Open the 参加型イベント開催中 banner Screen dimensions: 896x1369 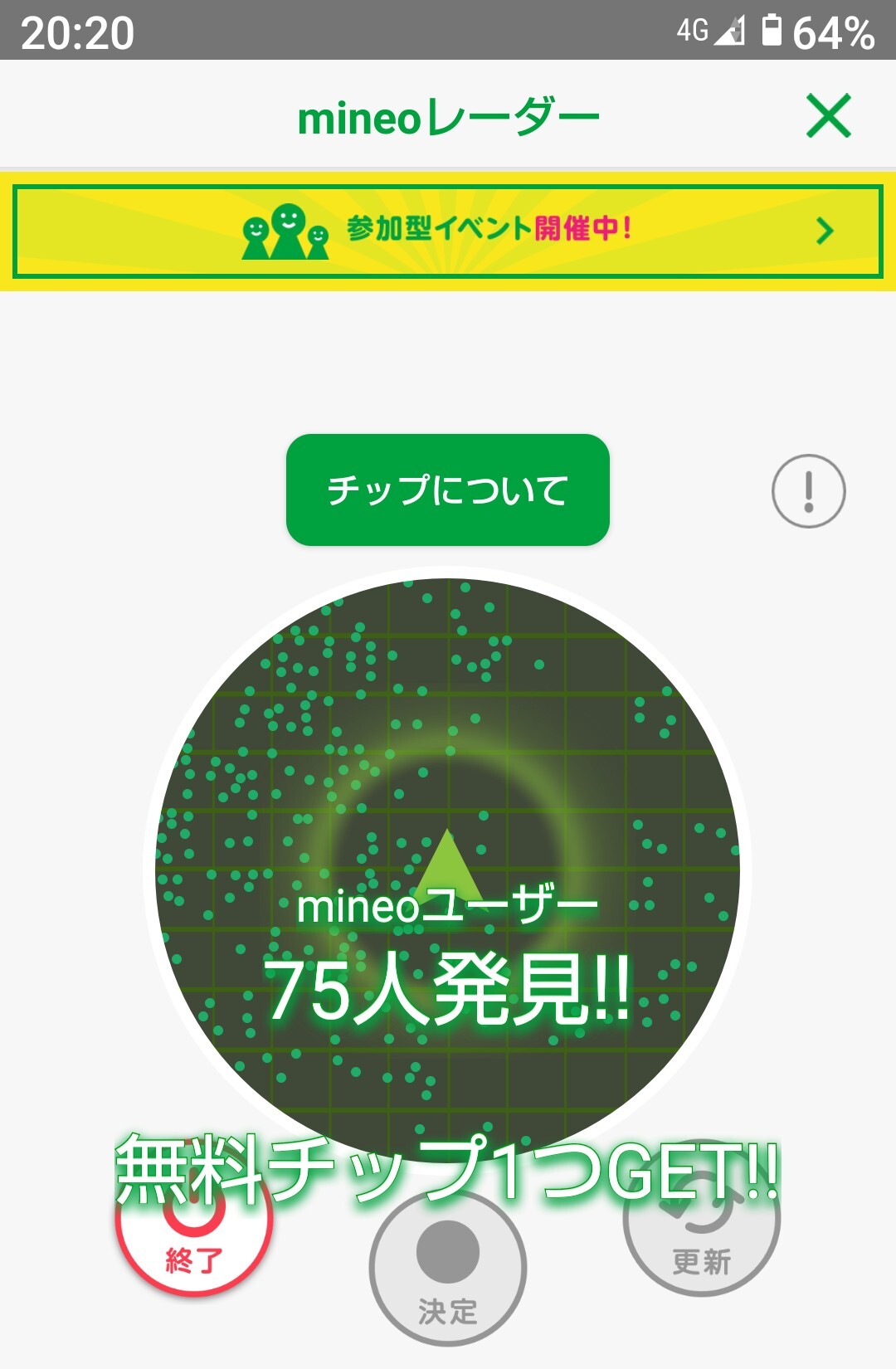click(448, 231)
